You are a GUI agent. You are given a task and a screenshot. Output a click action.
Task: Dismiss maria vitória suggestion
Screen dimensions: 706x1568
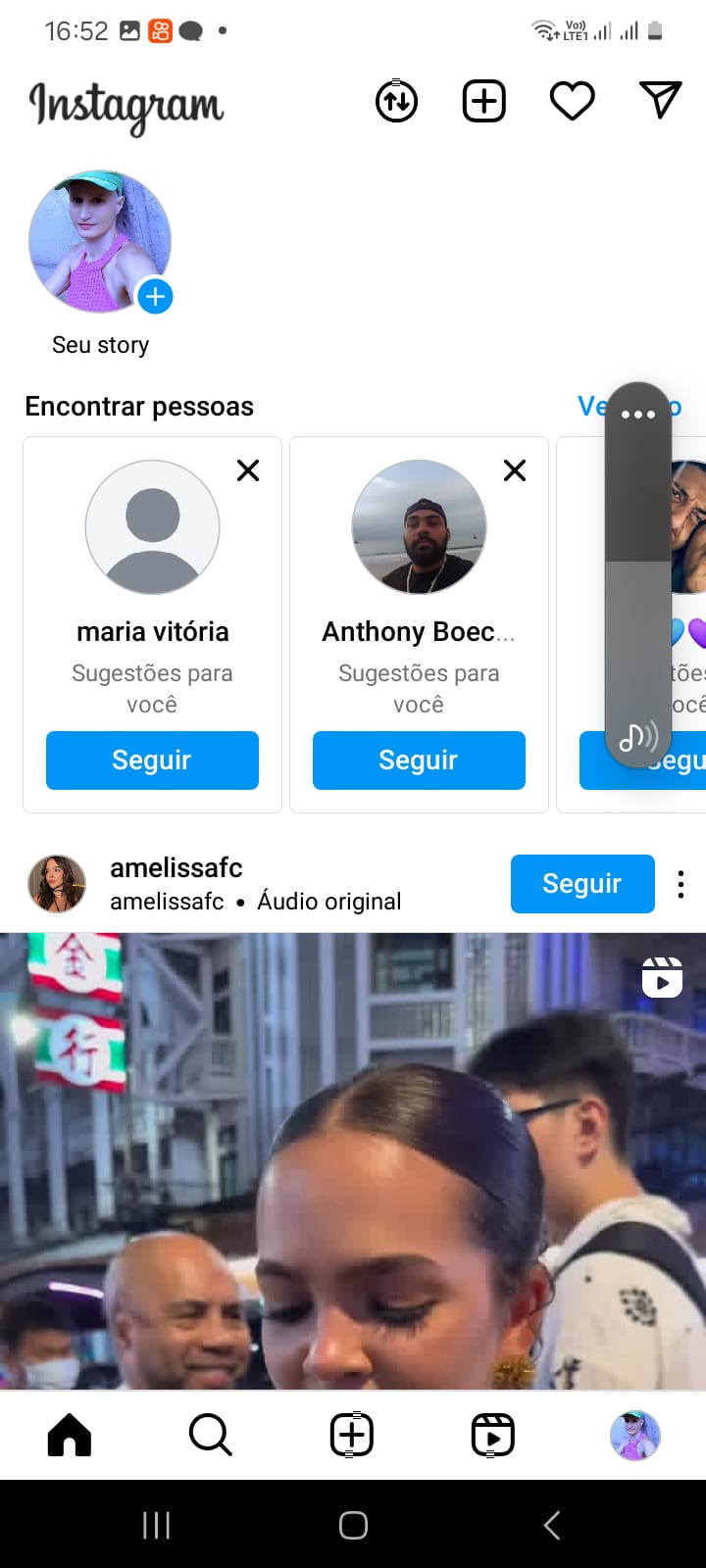coord(248,471)
